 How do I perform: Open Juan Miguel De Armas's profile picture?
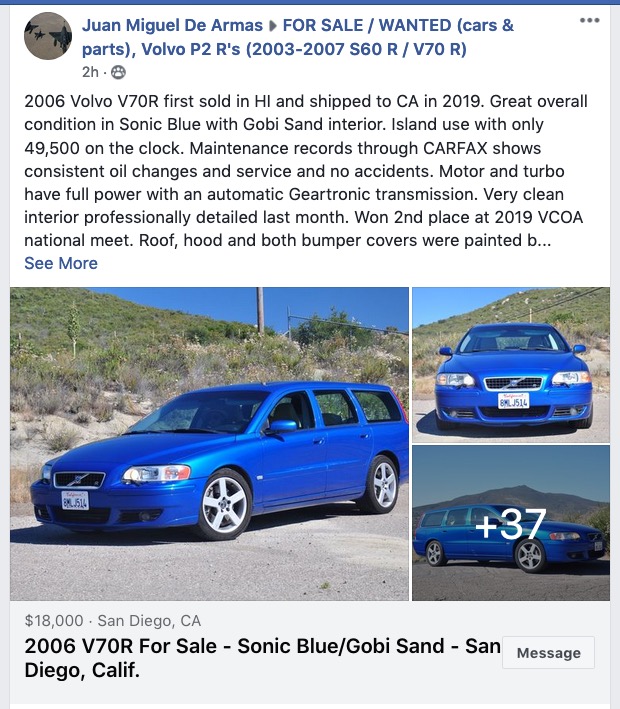(47, 36)
